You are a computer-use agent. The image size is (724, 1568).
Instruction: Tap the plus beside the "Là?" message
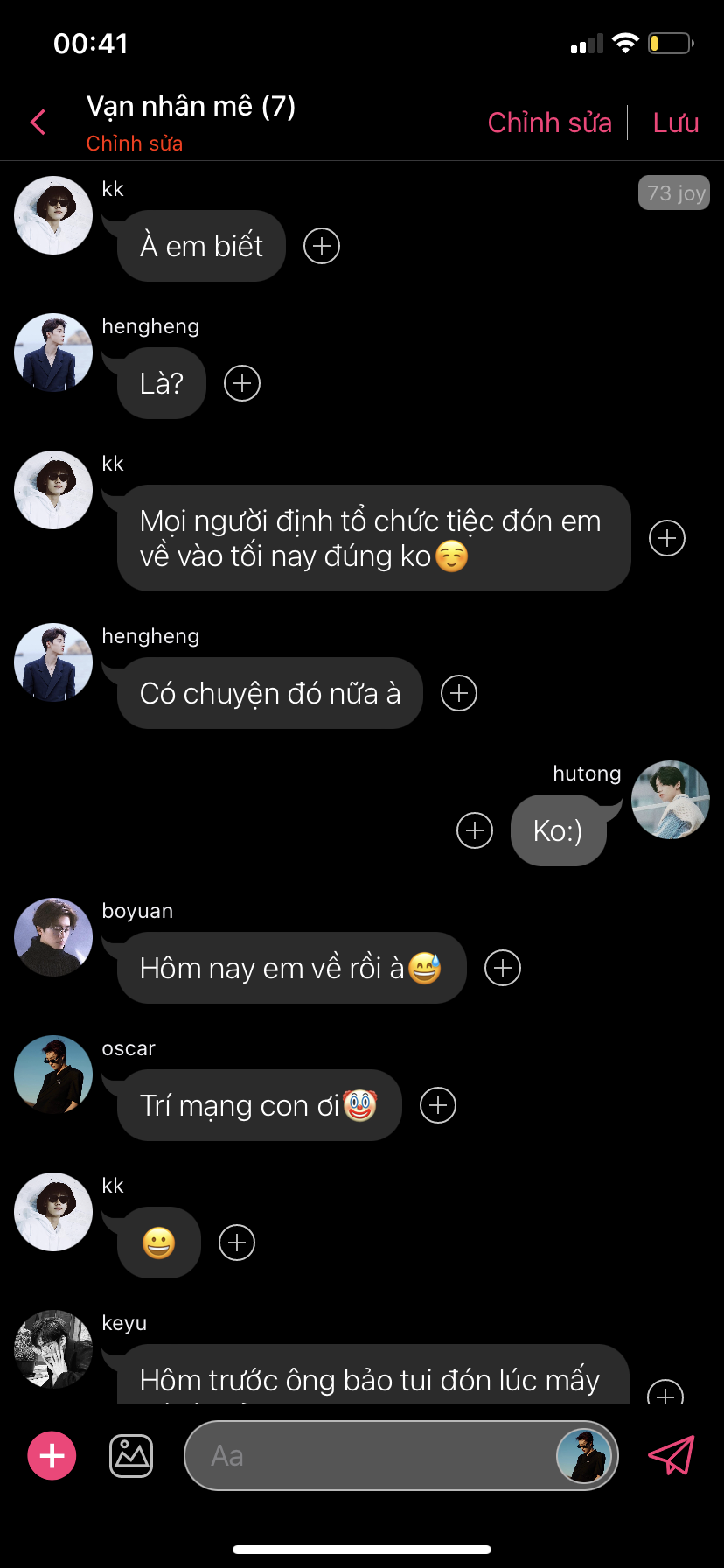point(242,383)
